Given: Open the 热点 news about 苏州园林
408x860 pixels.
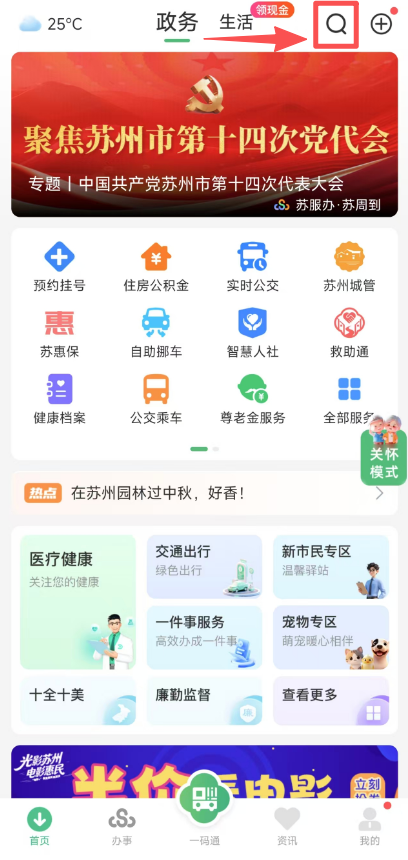Looking at the screenshot, I should [x=204, y=493].
